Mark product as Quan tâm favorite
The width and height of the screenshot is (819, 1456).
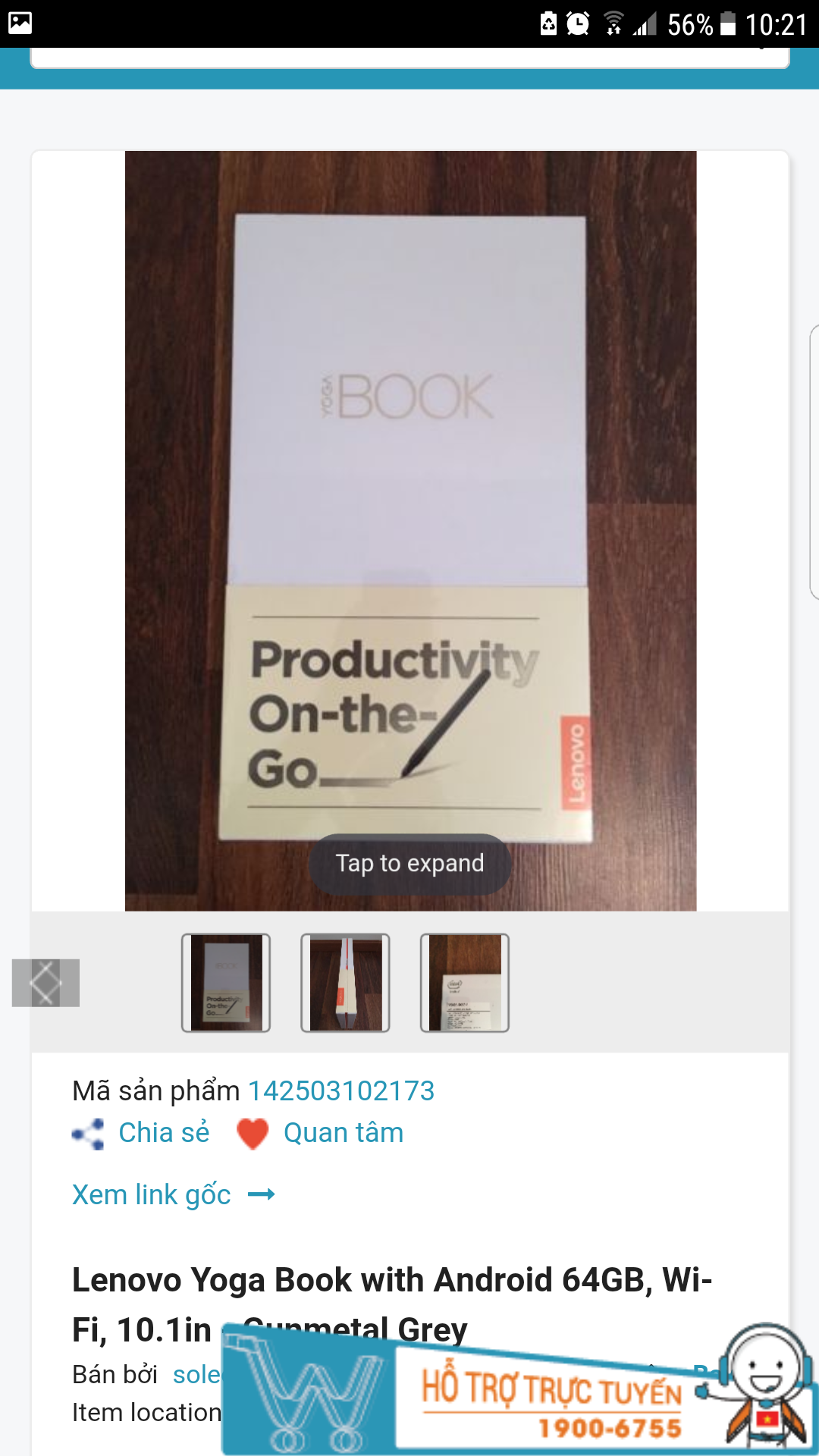(320, 1133)
